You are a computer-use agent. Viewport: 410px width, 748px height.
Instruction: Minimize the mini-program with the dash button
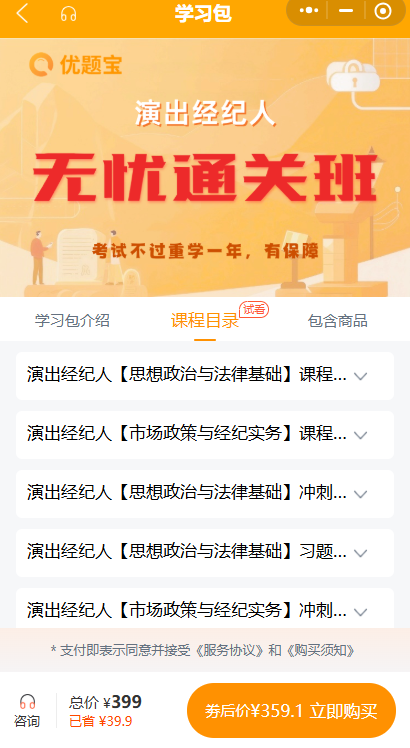346,10
